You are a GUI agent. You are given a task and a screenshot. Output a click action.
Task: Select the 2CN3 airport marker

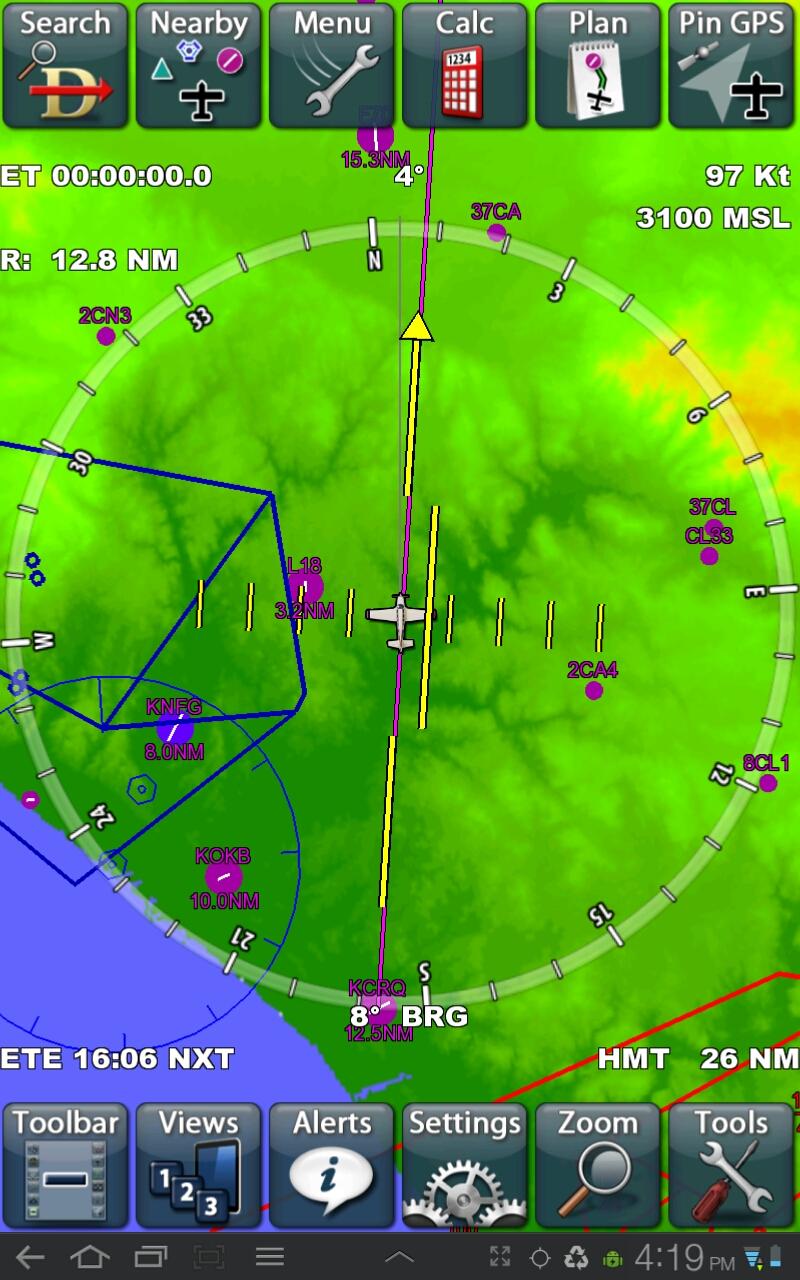coord(106,336)
